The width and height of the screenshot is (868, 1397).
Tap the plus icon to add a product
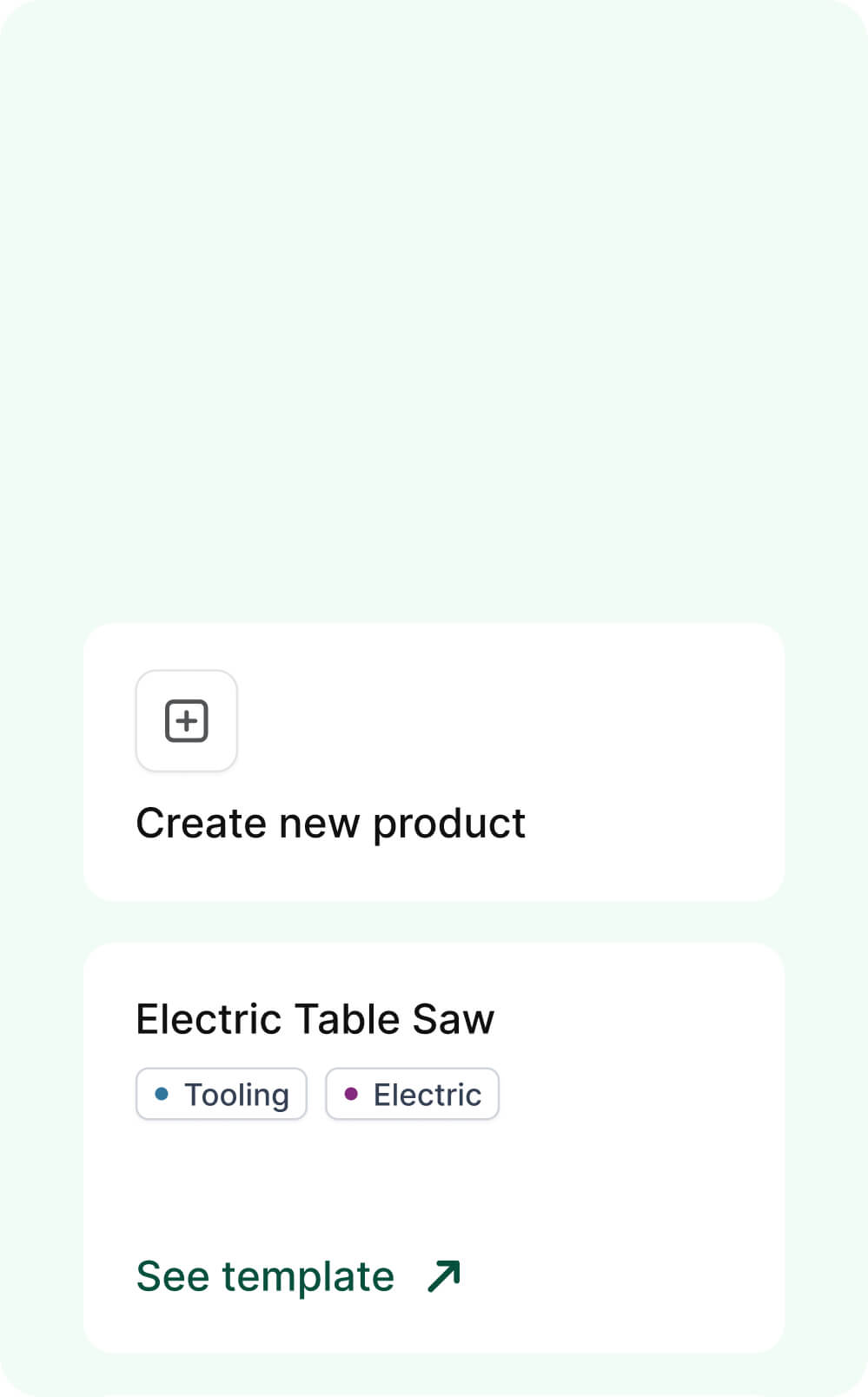(x=186, y=720)
